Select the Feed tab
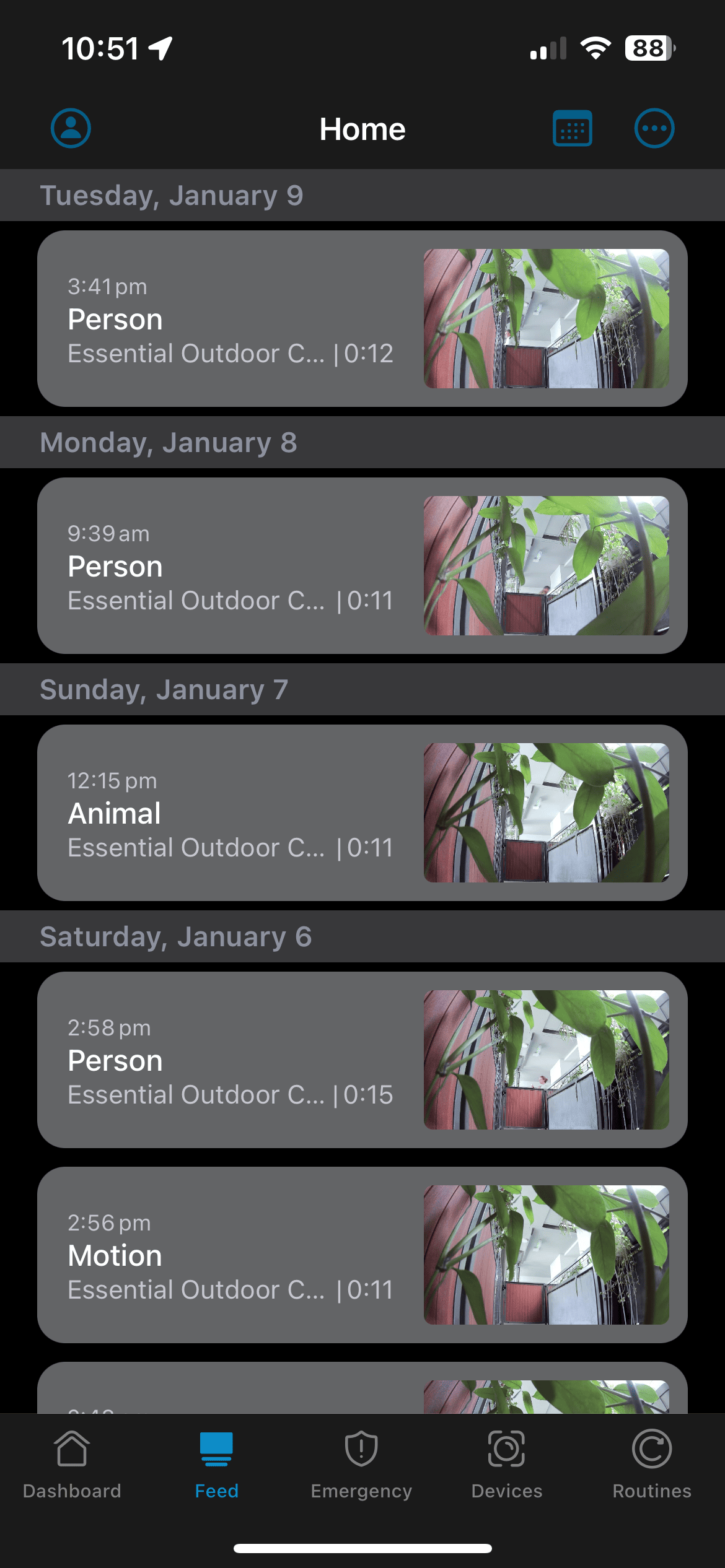The width and height of the screenshot is (725, 1568). coord(216,1465)
